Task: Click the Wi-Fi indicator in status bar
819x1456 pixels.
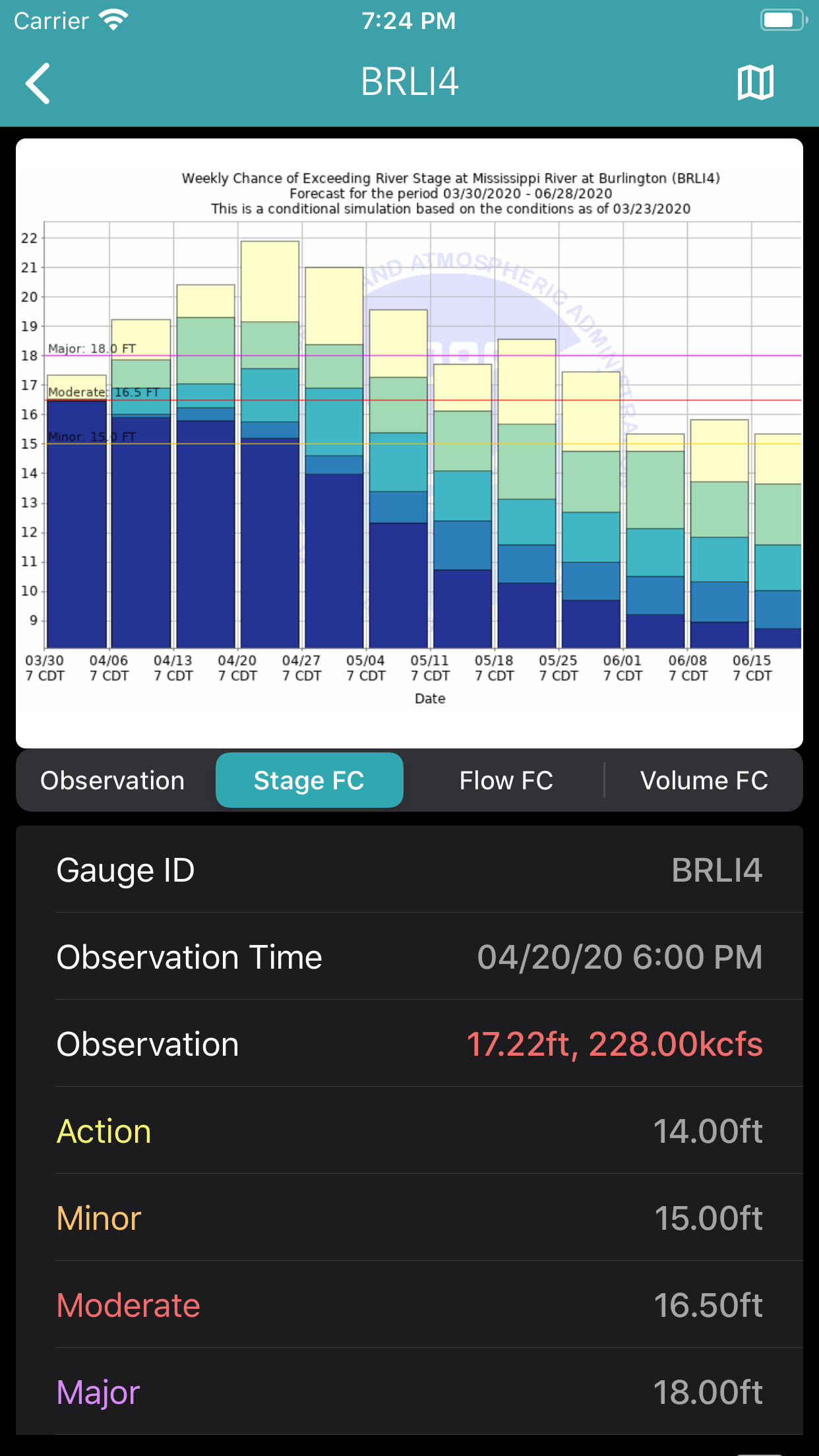Action: click(x=114, y=20)
